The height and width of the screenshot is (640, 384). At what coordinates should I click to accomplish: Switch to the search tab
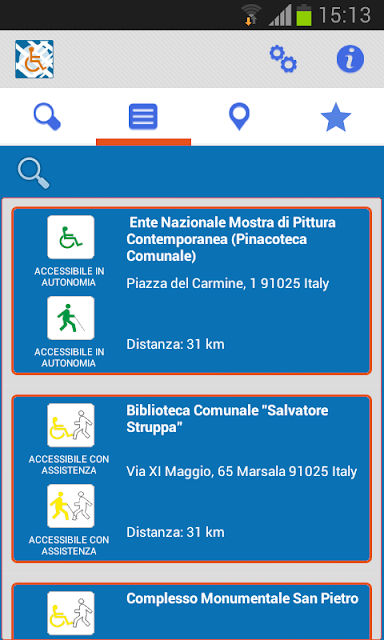pos(48,117)
